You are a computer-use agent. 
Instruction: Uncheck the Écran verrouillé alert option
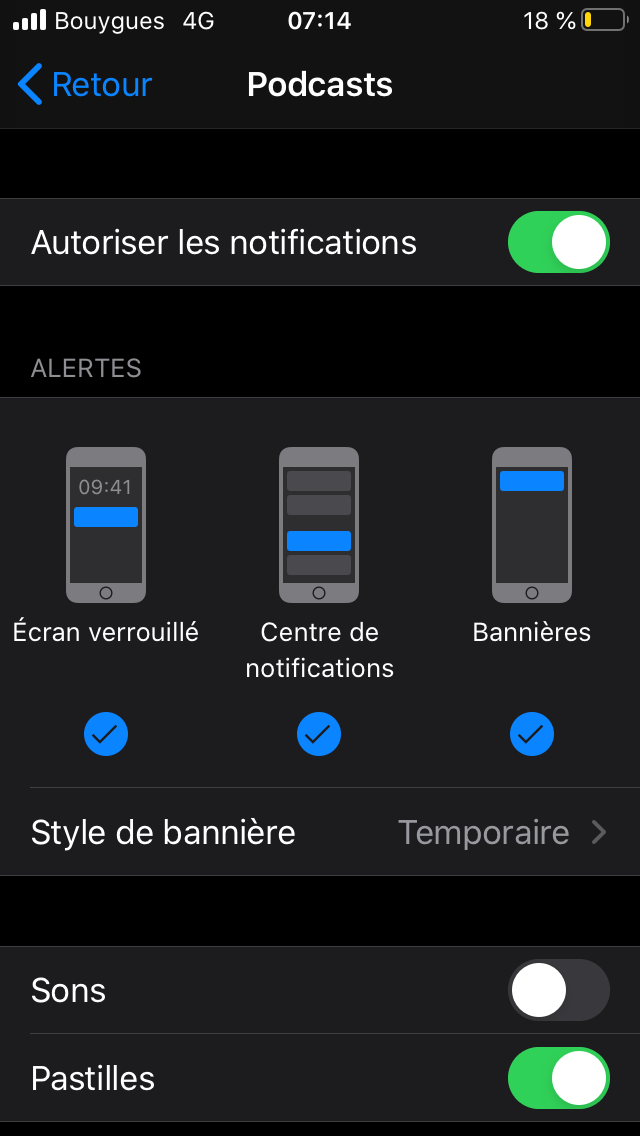106,735
